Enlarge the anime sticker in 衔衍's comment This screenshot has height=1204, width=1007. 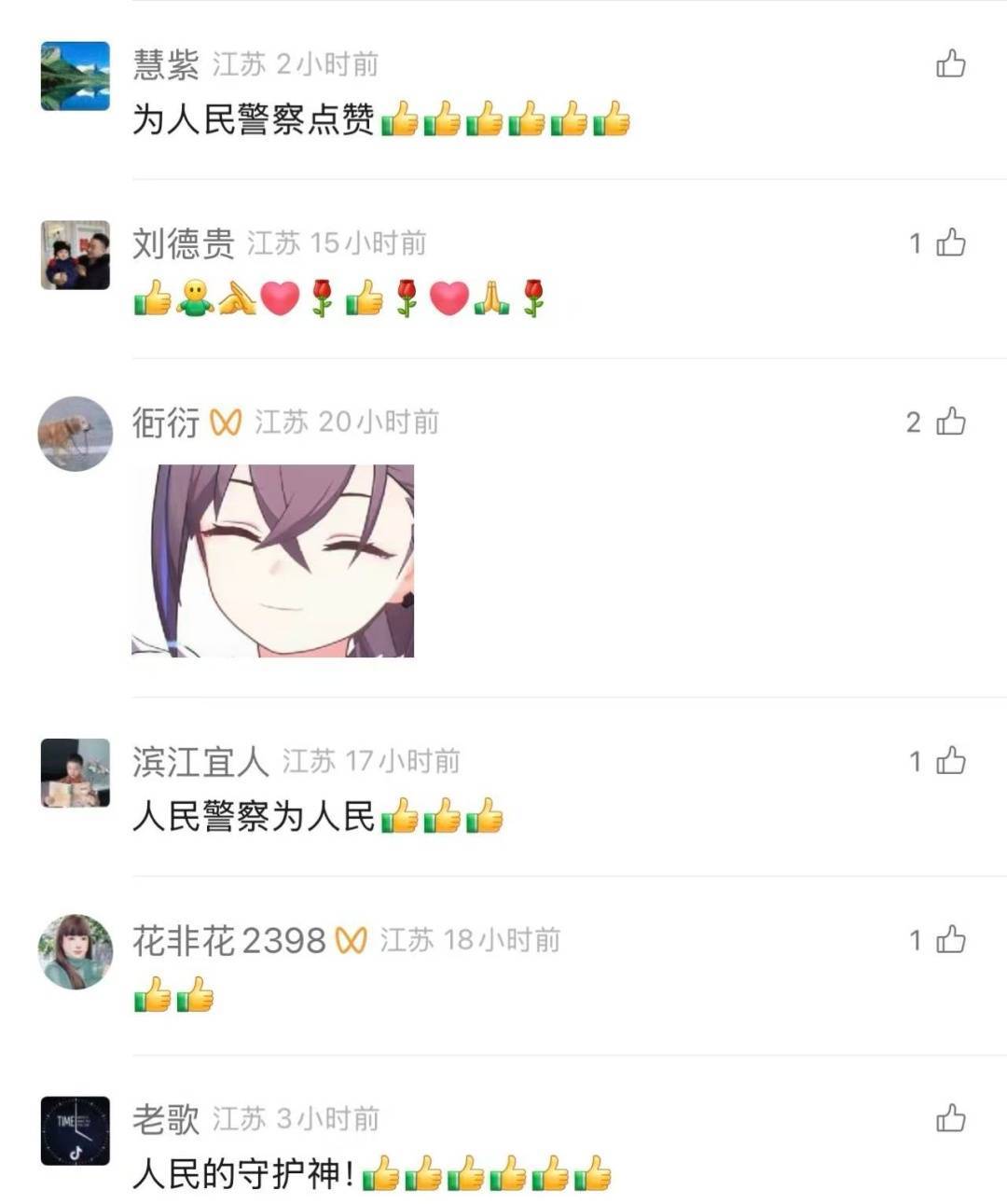click(272, 560)
